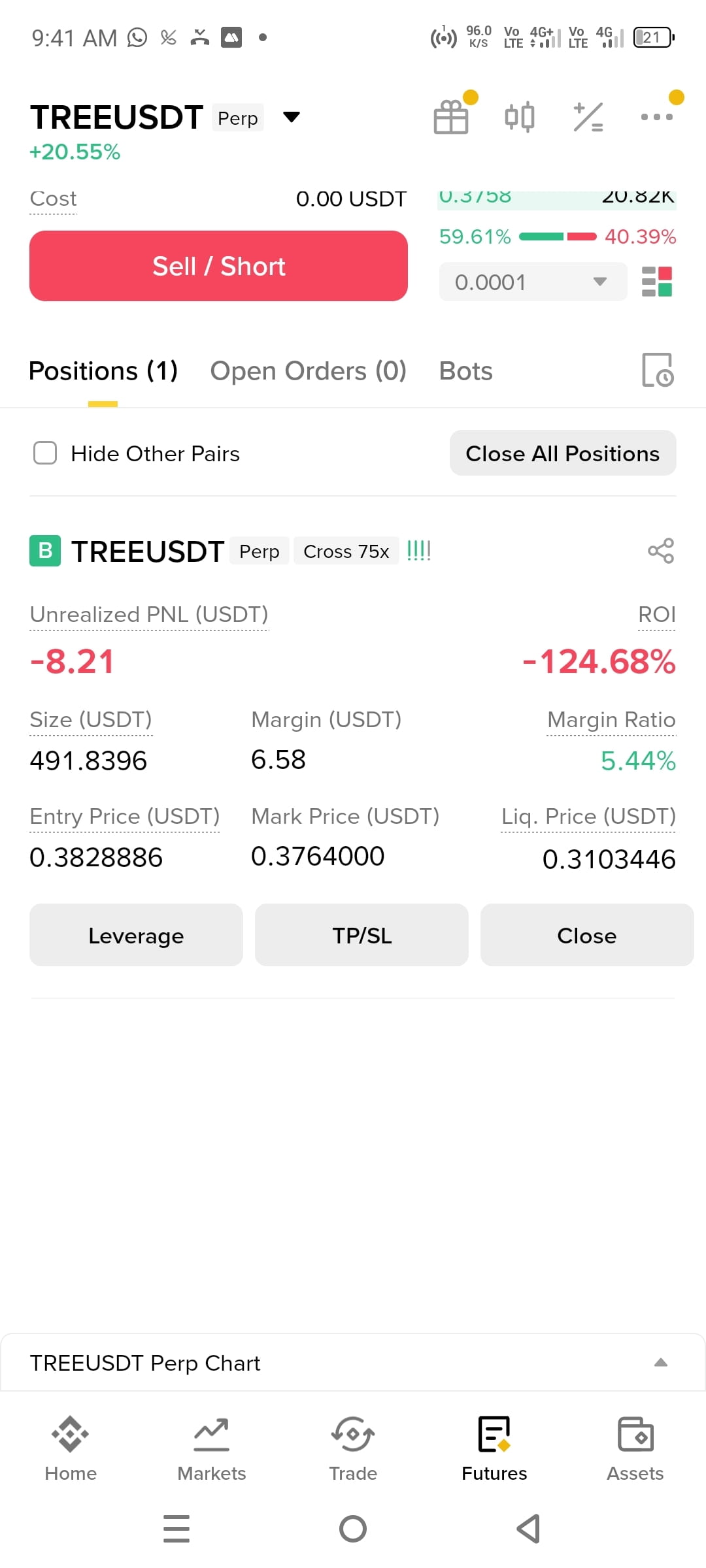Open the gift rewards icon

coord(451,117)
